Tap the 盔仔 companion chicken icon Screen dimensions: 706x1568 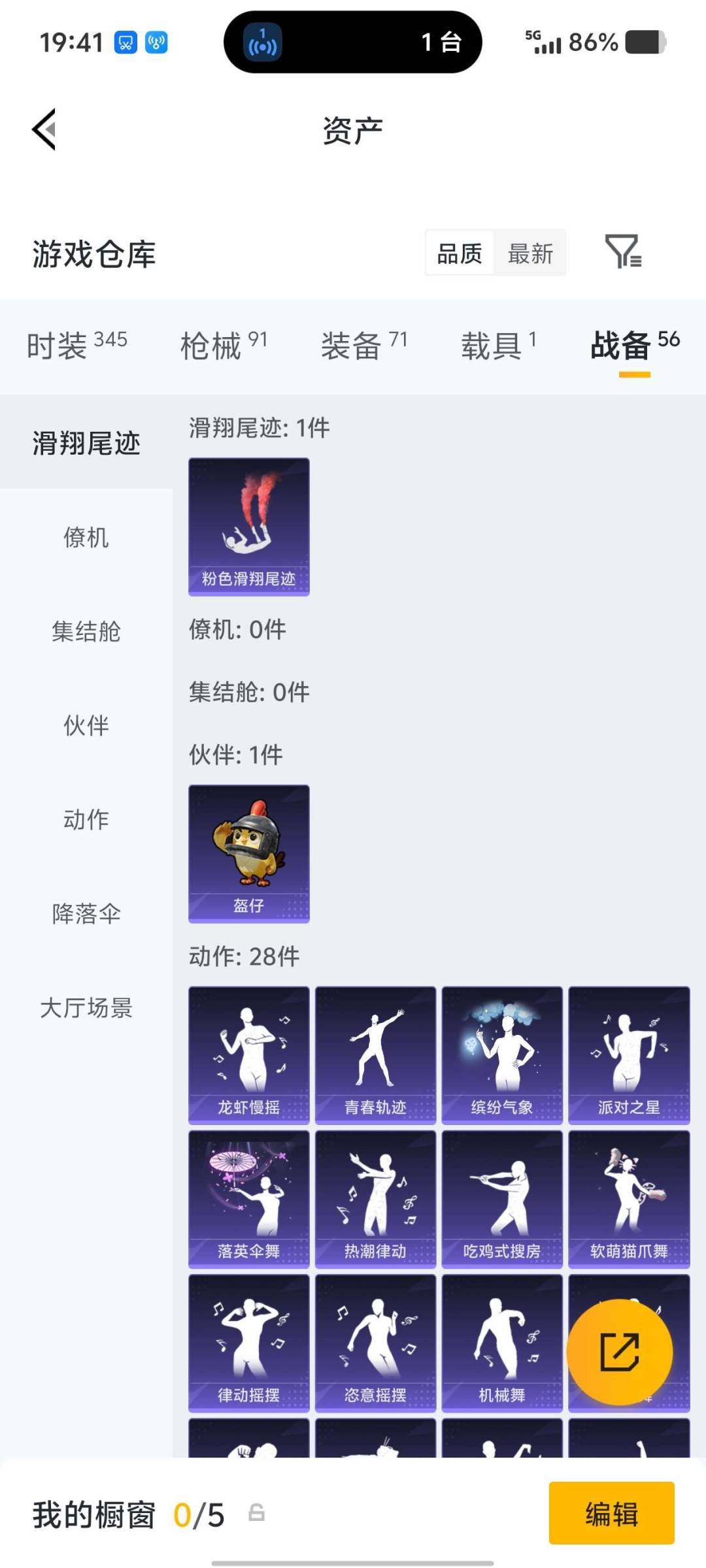coord(248,853)
